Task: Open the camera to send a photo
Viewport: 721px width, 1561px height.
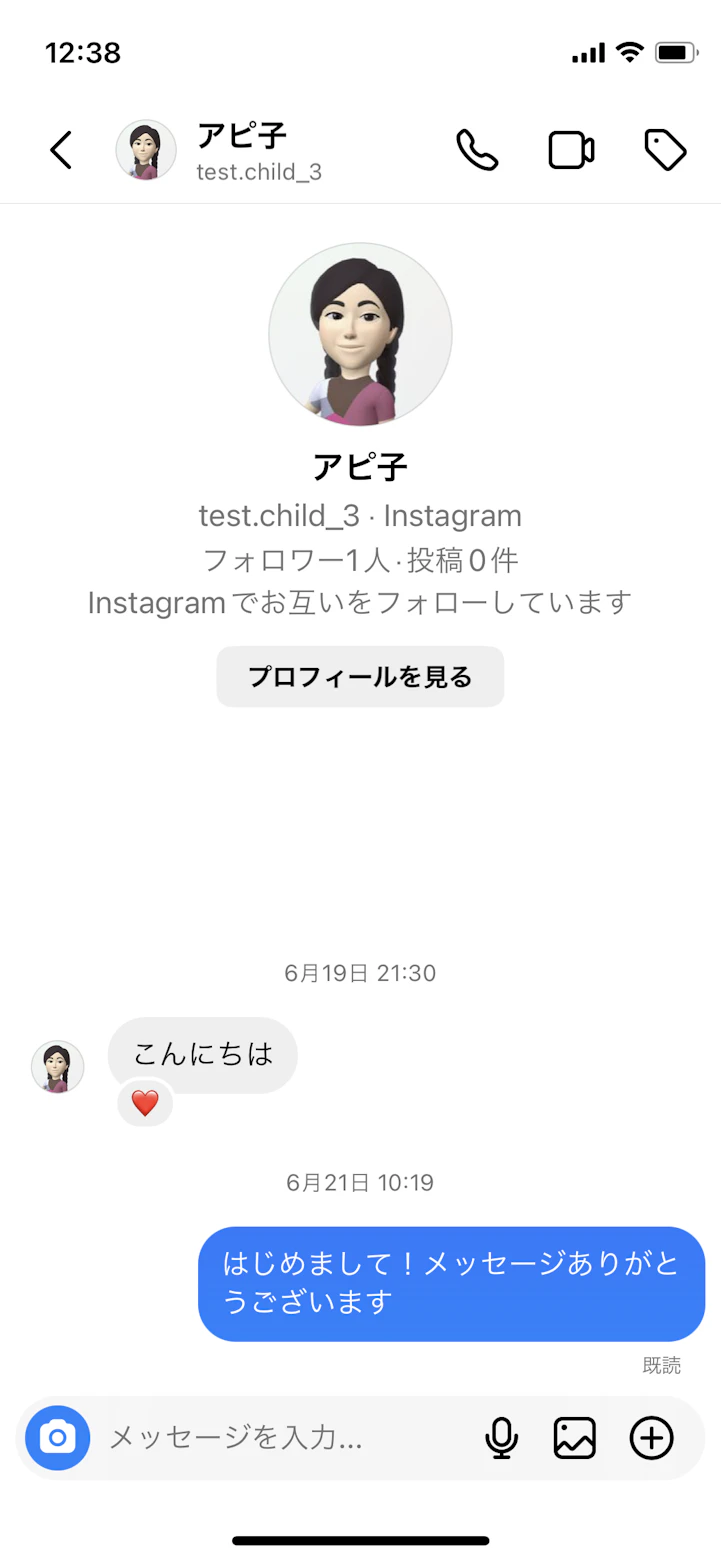Action: [x=57, y=1438]
